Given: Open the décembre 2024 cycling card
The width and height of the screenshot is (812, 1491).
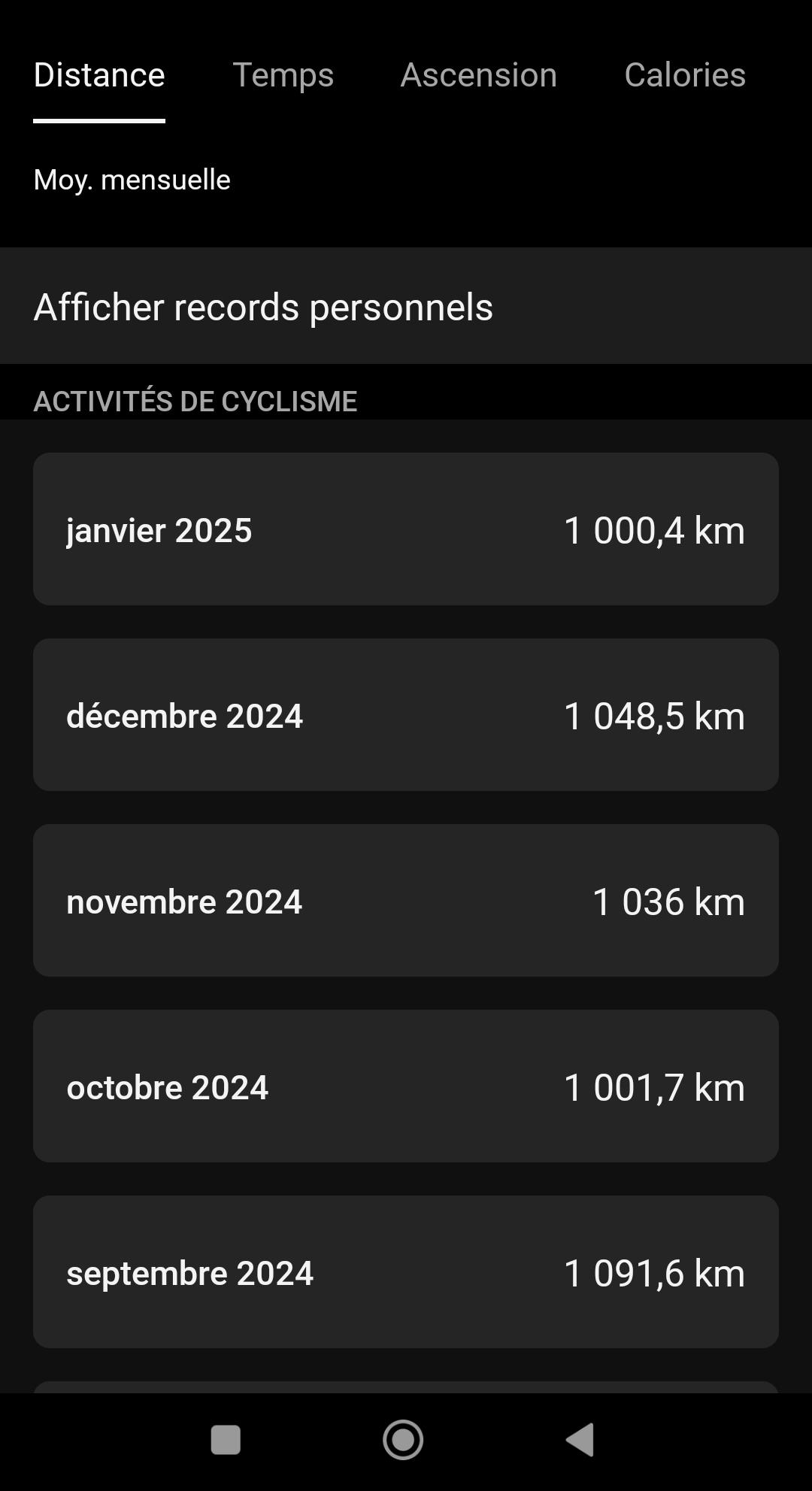Looking at the screenshot, I should 406,715.
